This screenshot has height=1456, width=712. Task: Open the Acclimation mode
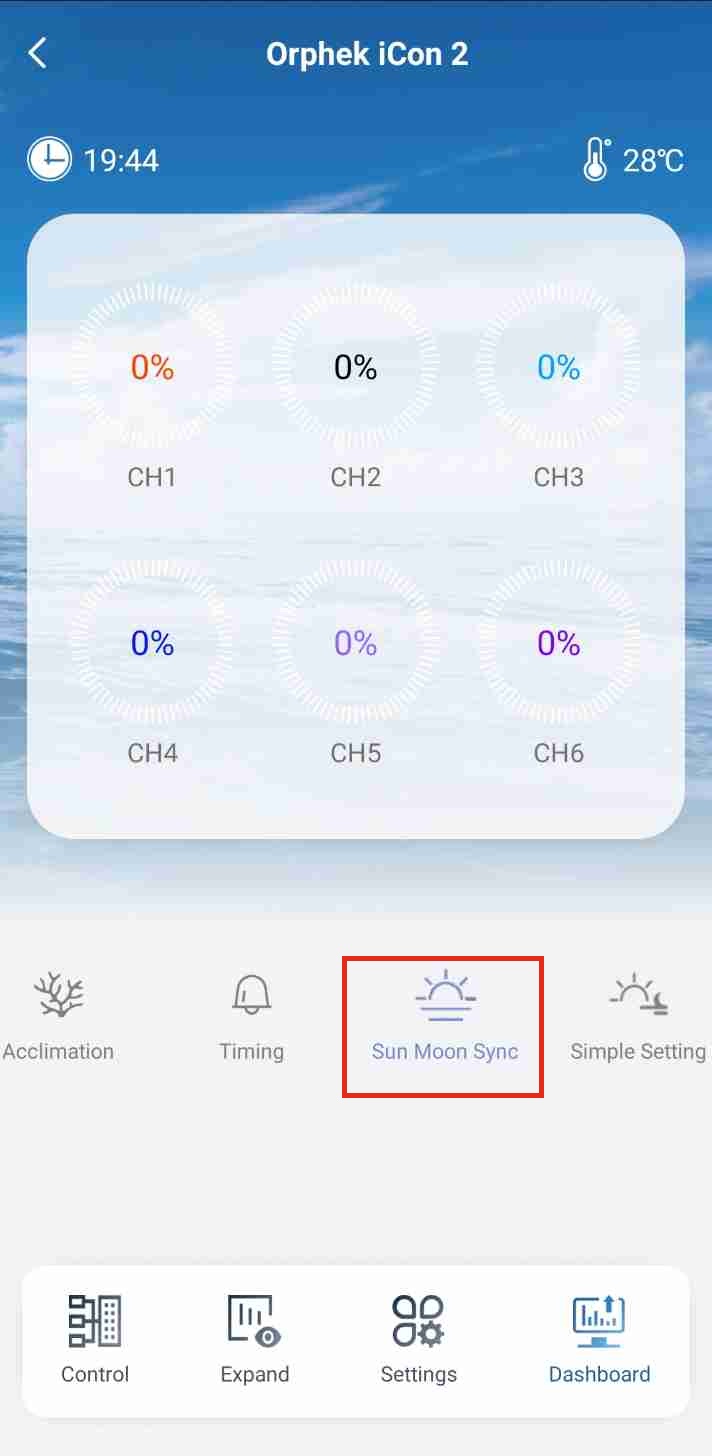[58, 1017]
